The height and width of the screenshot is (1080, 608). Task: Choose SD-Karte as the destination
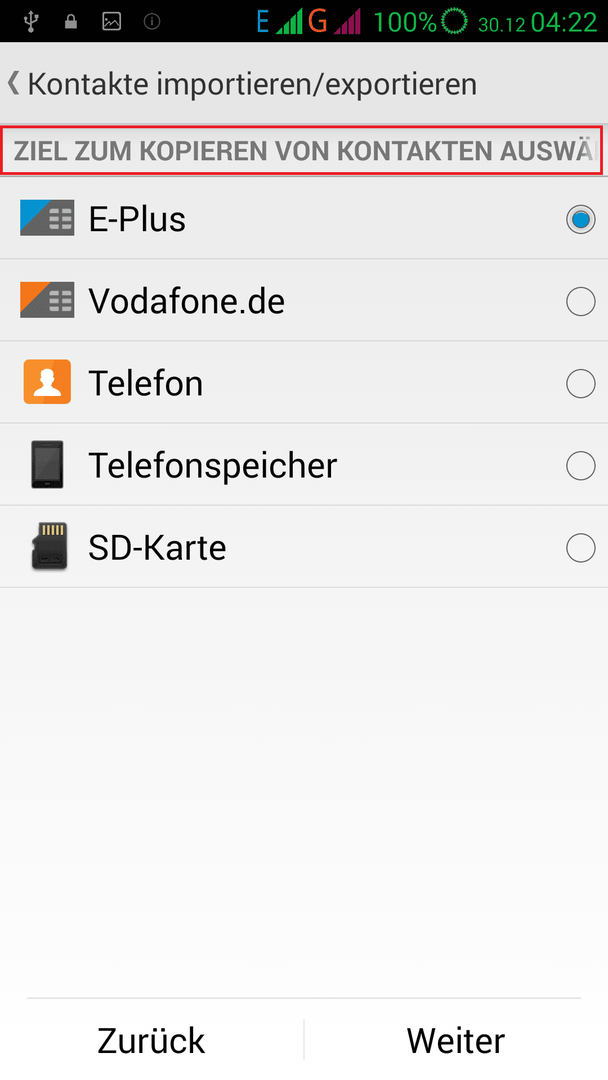tap(304, 547)
